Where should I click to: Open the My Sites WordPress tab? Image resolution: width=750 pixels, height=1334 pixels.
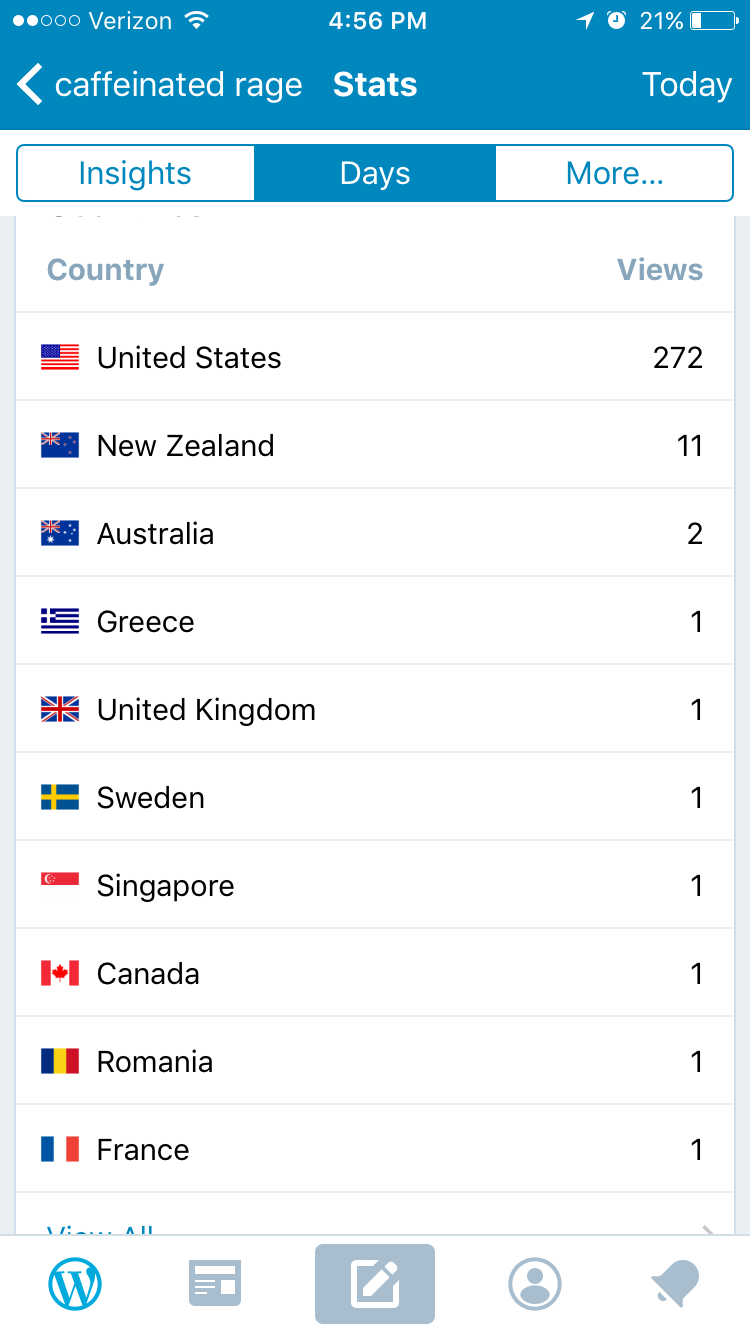click(75, 1283)
